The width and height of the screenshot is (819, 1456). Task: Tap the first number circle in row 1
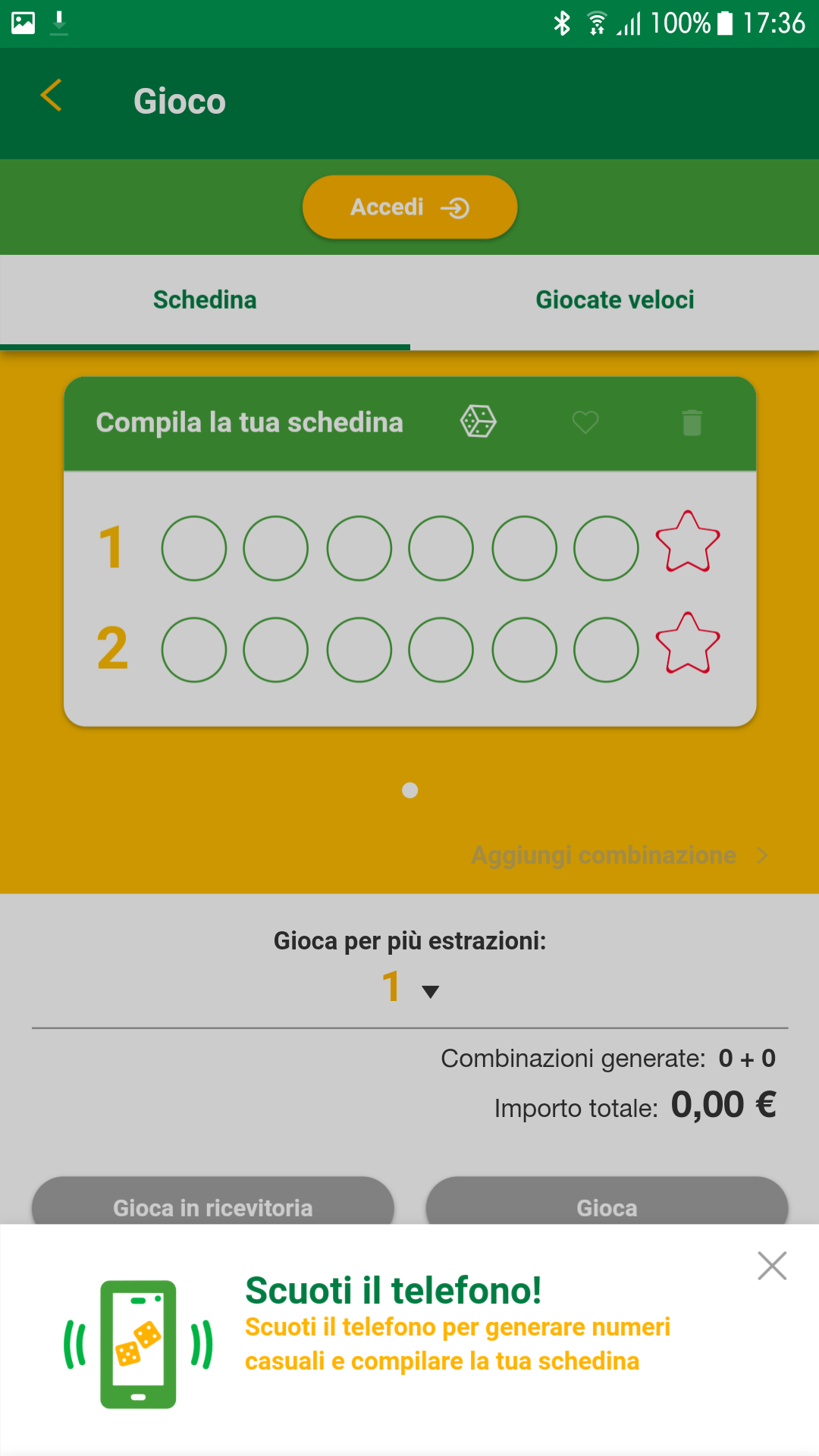(194, 548)
